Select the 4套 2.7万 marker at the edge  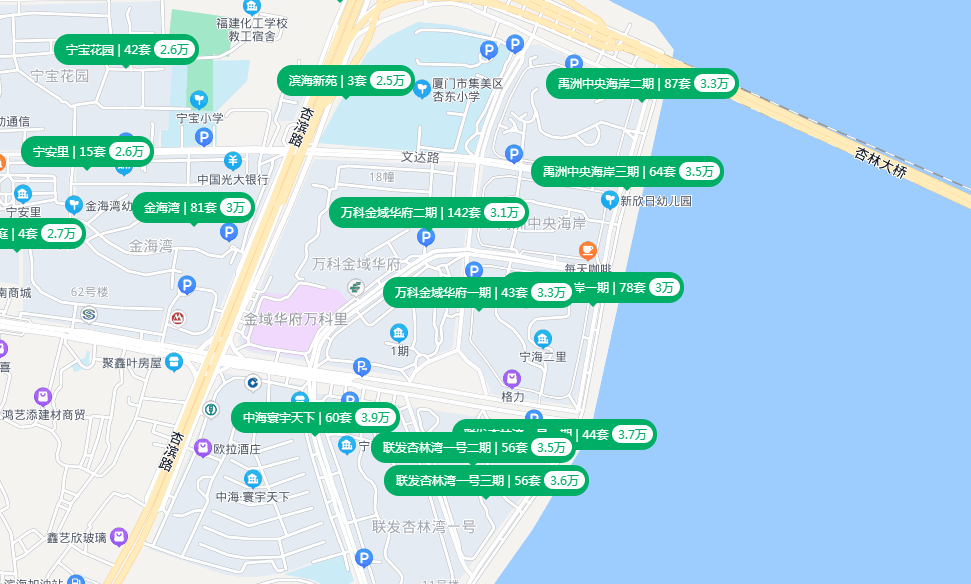40,233
